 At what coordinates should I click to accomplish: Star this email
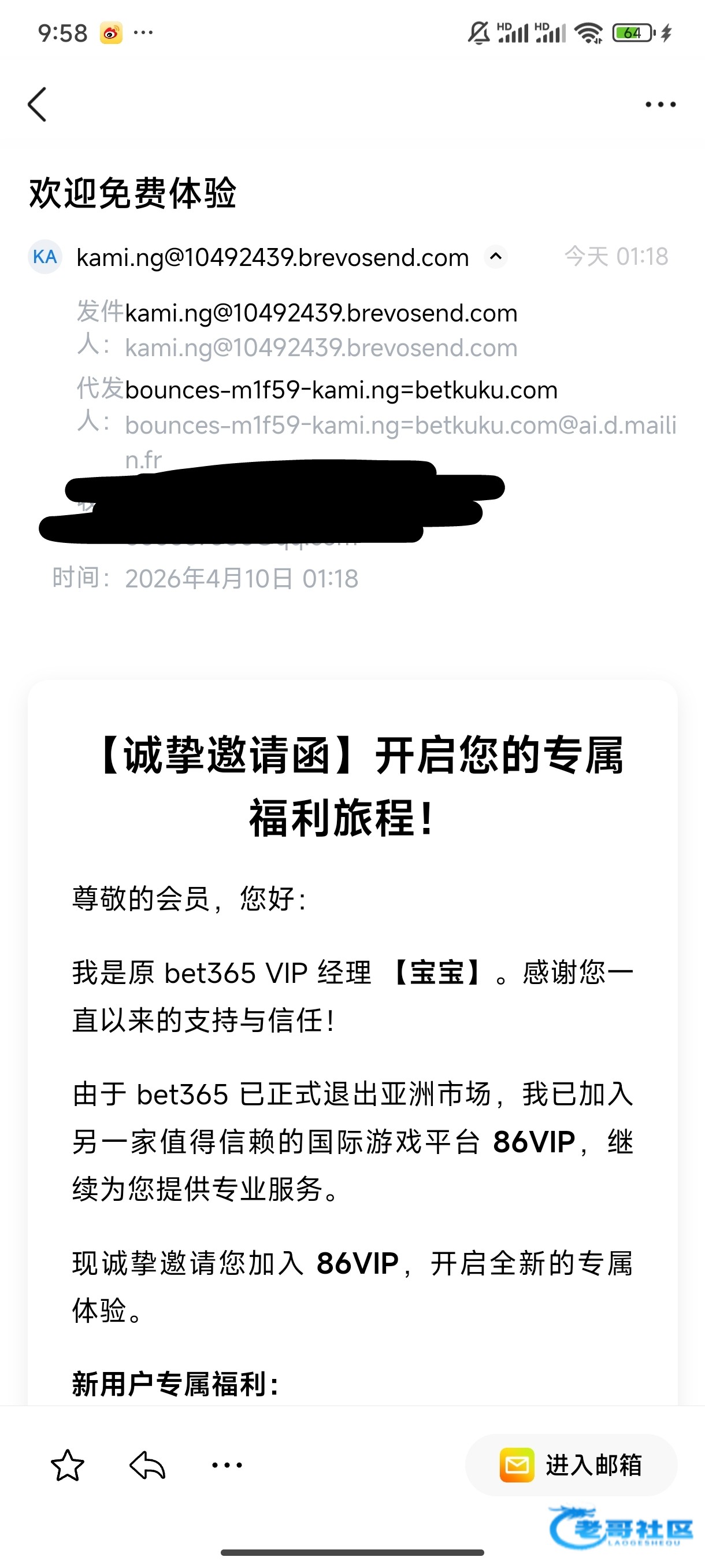68,1465
